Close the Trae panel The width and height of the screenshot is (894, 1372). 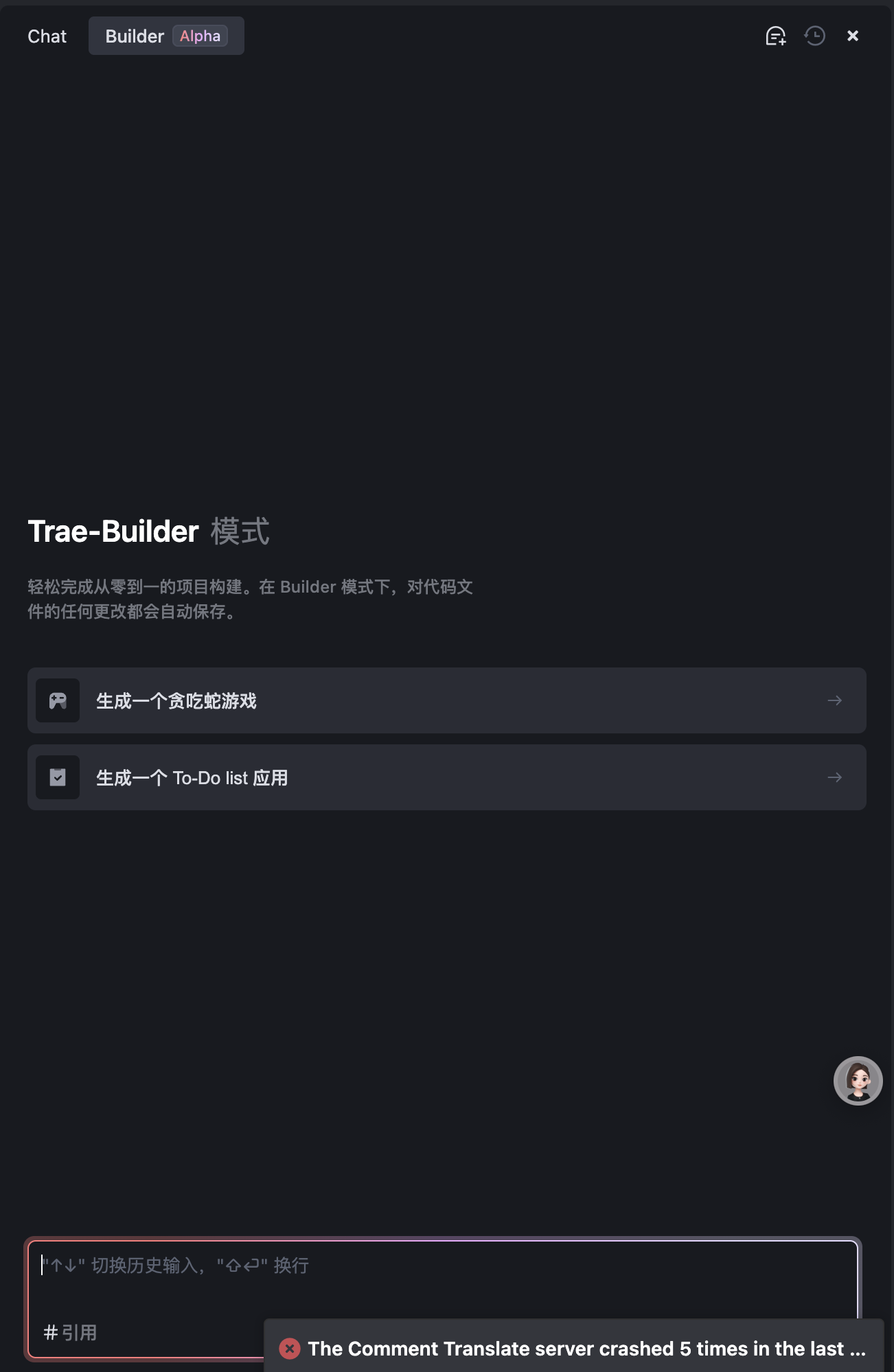point(852,36)
